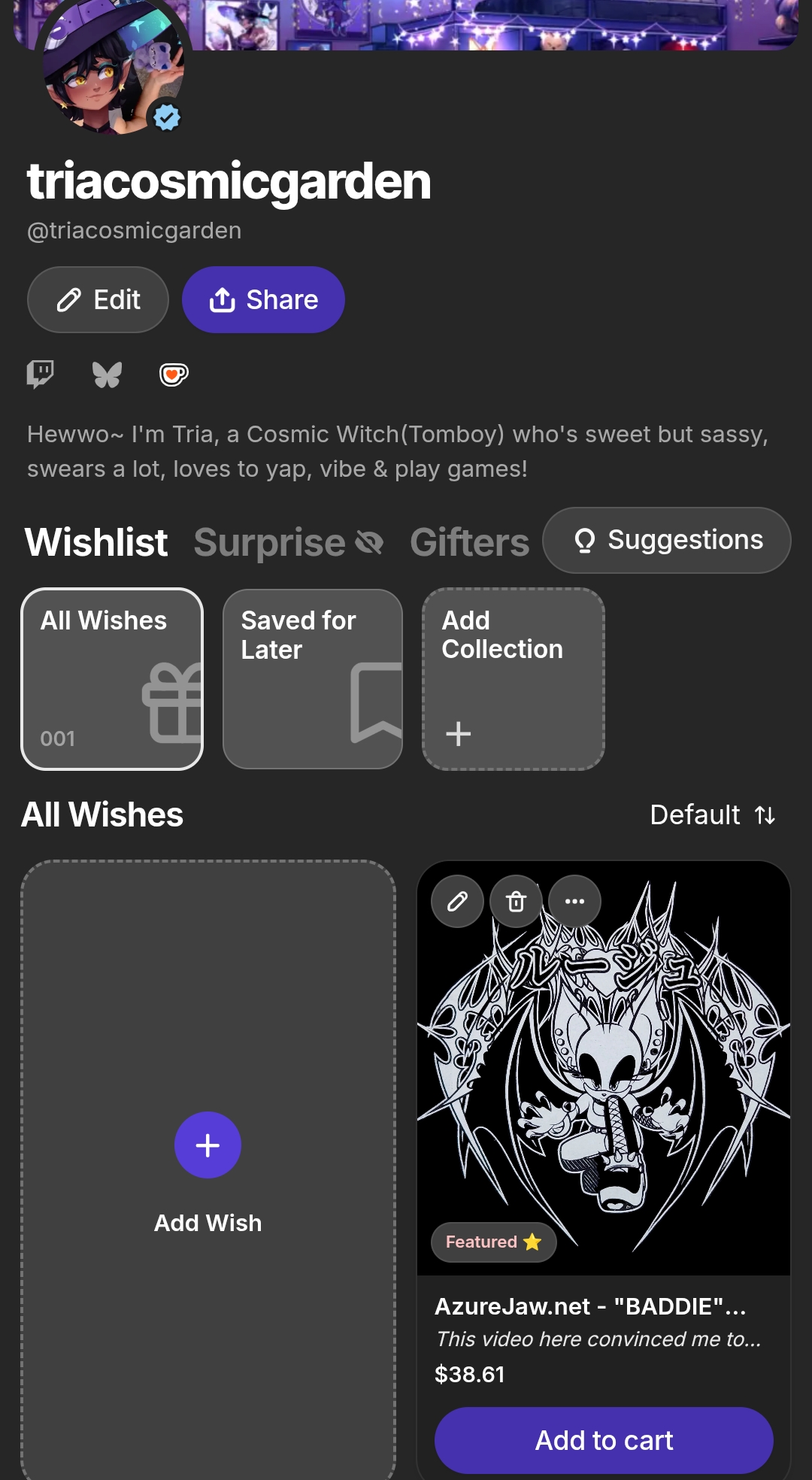Screen dimensions: 812x1480
Task: Delete the AzureJaw.net wish
Action: [x=516, y=901]
